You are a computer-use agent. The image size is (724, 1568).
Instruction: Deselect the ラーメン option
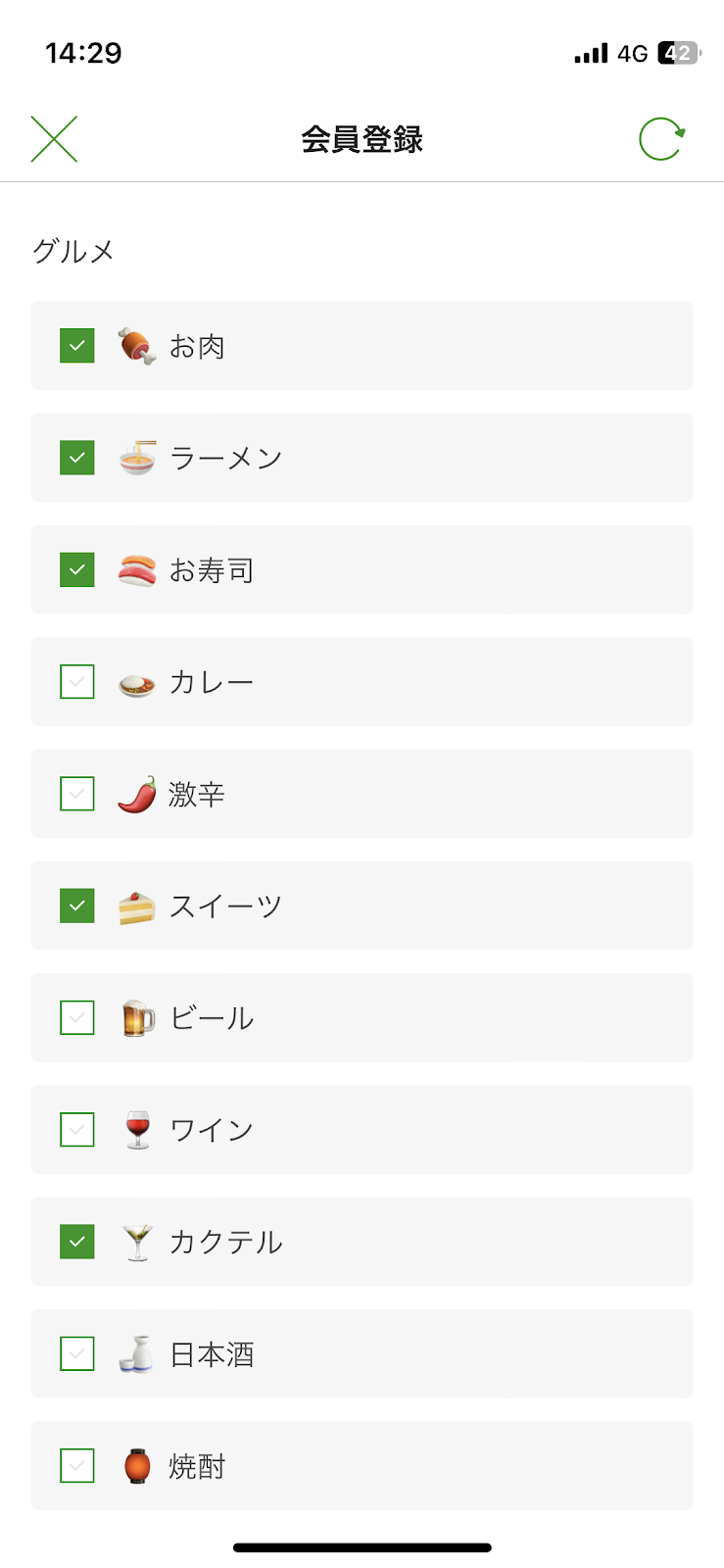tap(77, 458)
